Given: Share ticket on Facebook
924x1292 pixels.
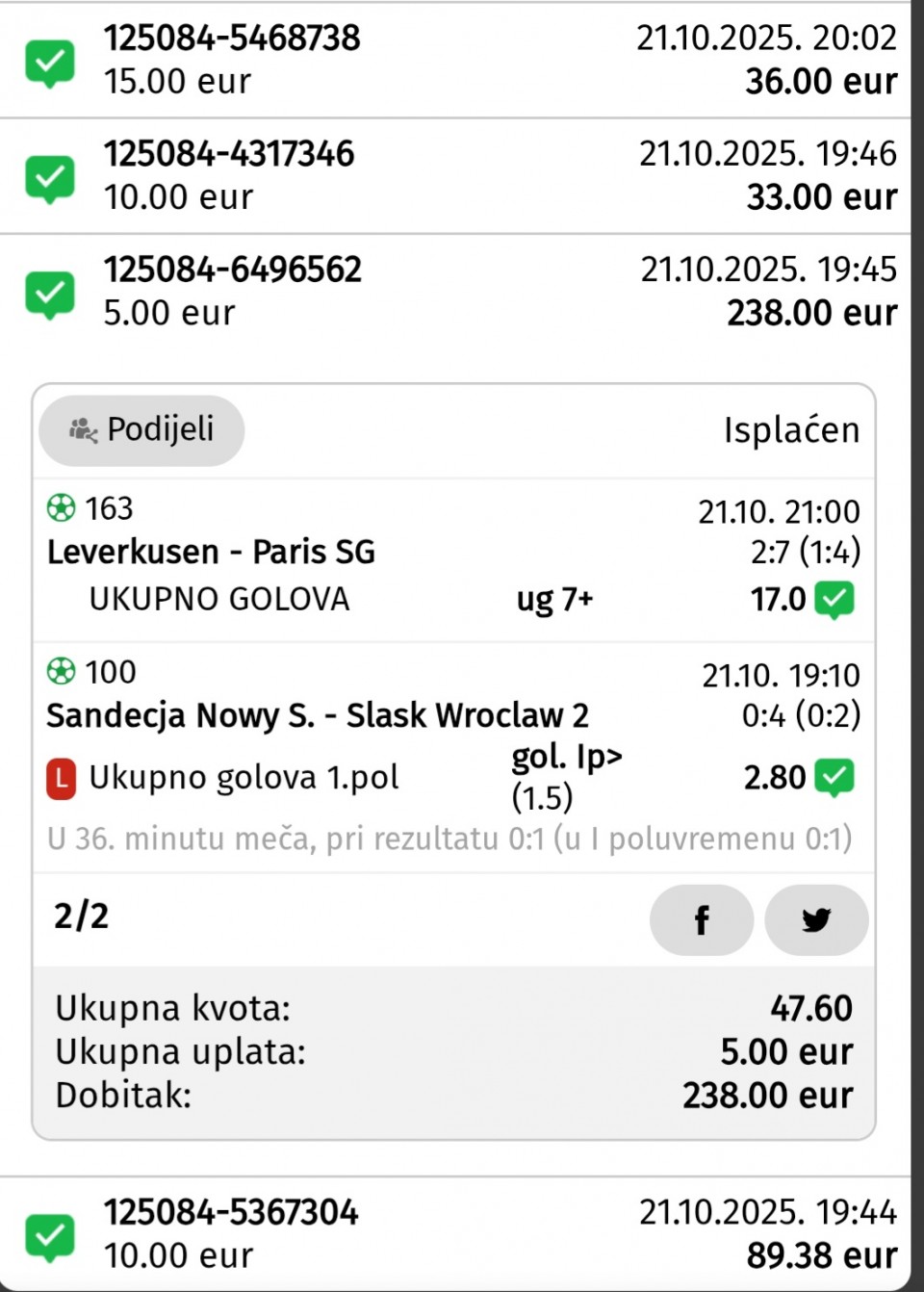Looking at the screenshot, I should point(701,920).
